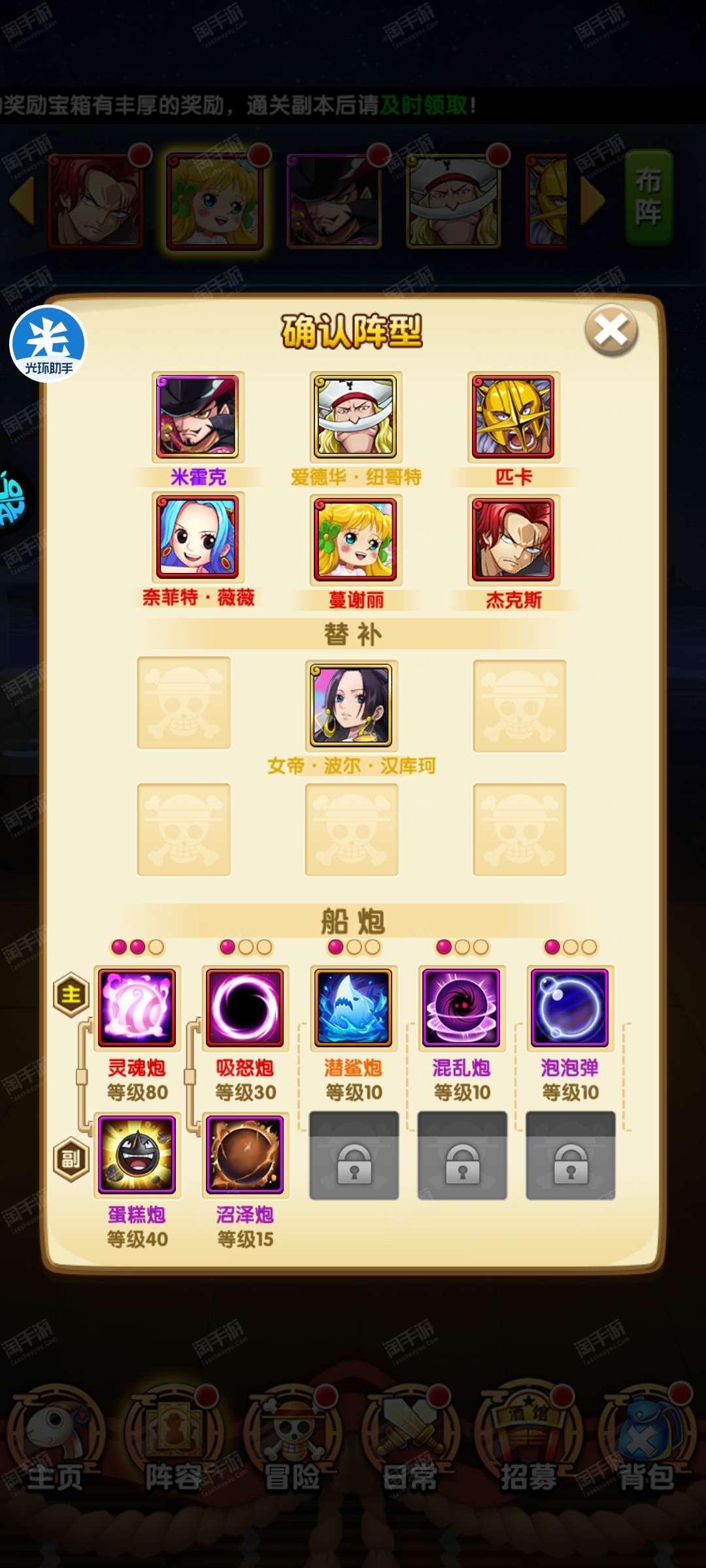This screenshot has height=1568, width=706.
Task: Select hero 米霍克 in the formation
Action: 198,417
